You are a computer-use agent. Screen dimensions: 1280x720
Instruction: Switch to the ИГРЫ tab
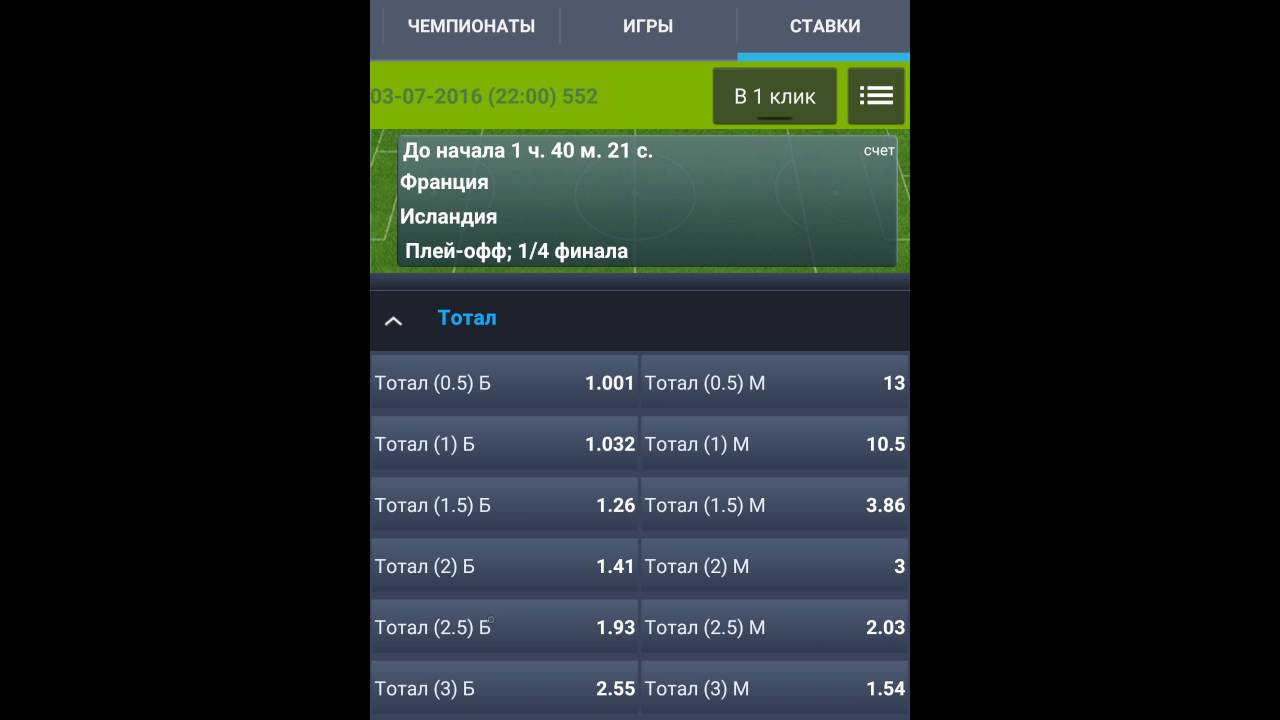pyautogui.click(x=648, y=26)
